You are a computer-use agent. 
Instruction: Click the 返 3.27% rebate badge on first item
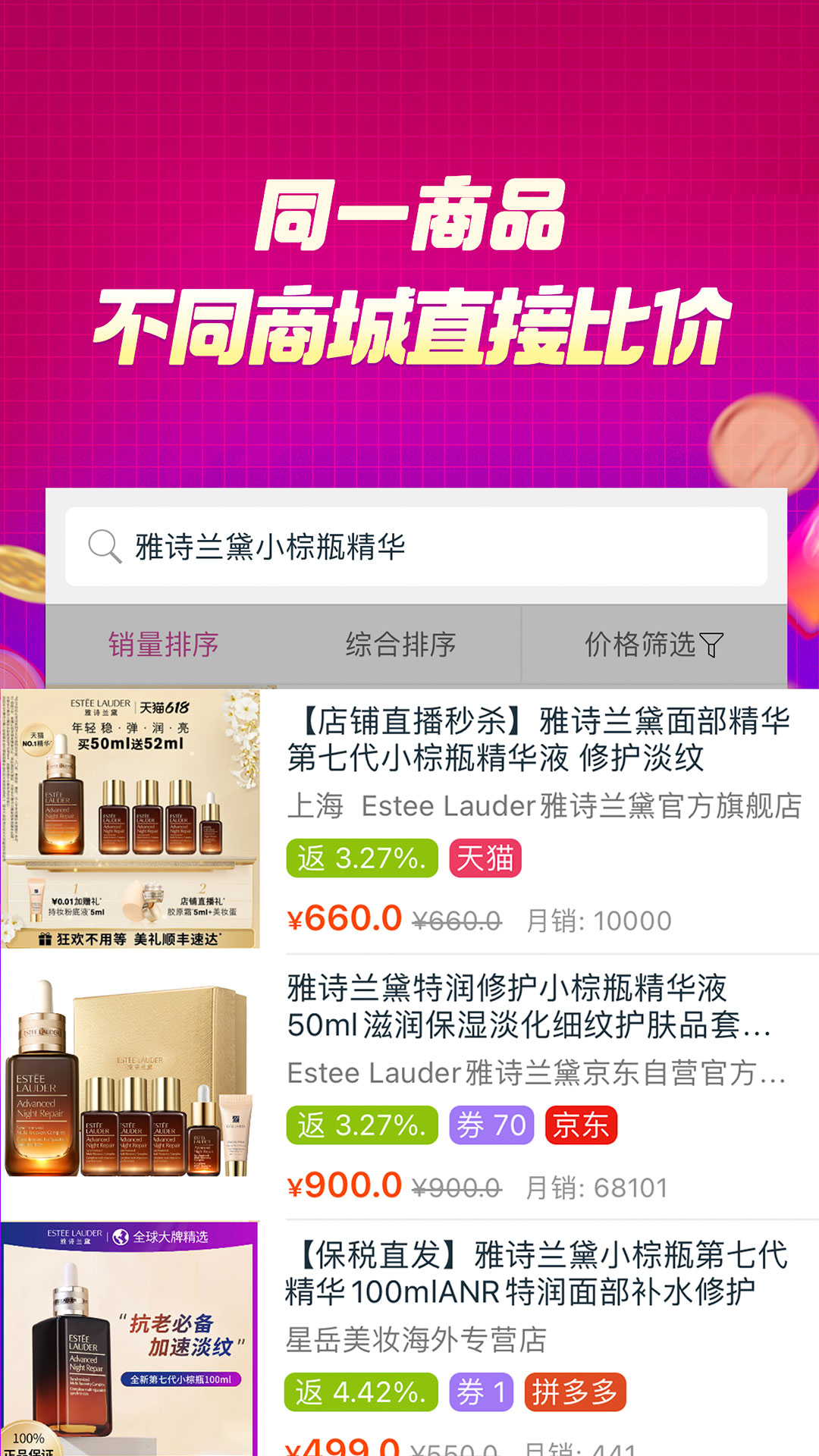362,858
